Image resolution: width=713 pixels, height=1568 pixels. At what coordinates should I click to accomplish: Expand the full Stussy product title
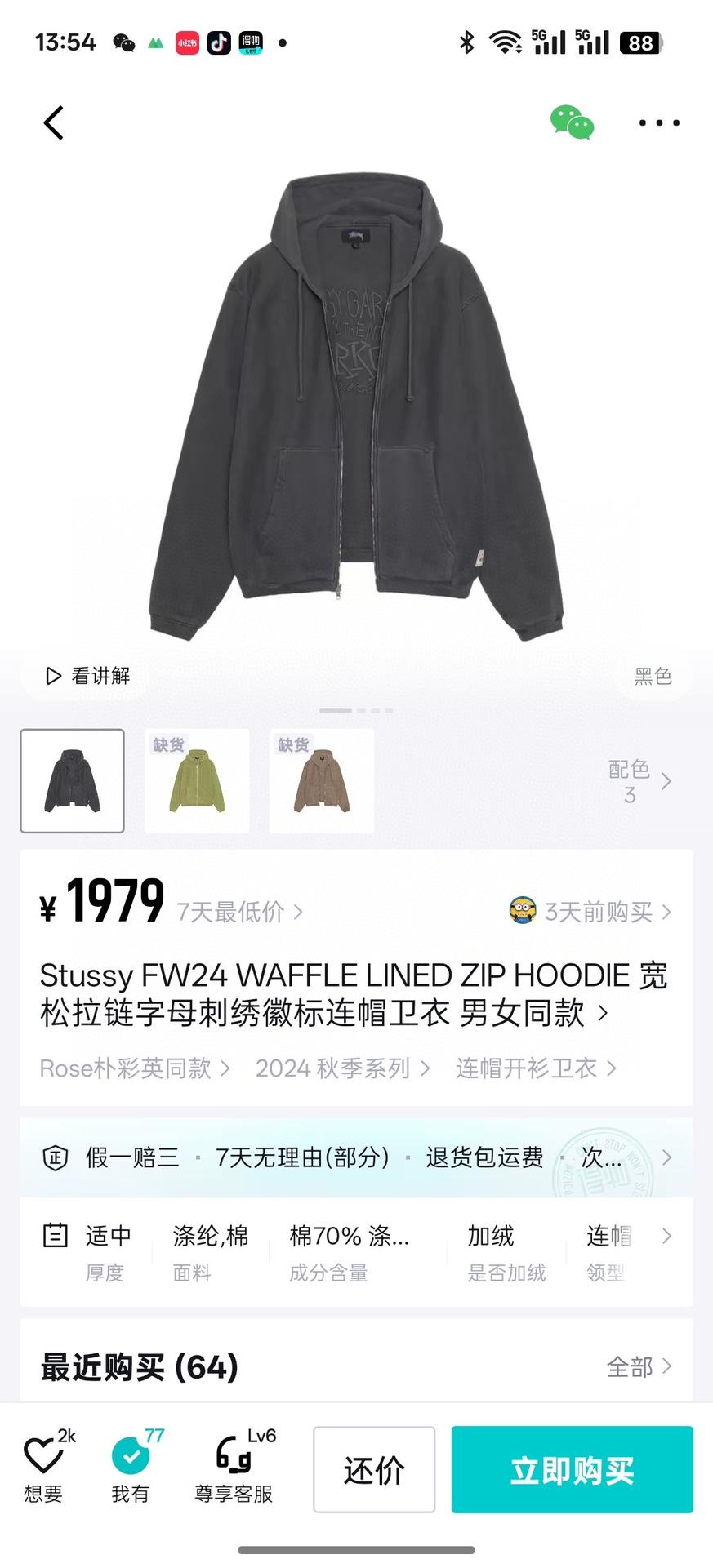point(603,1014)
